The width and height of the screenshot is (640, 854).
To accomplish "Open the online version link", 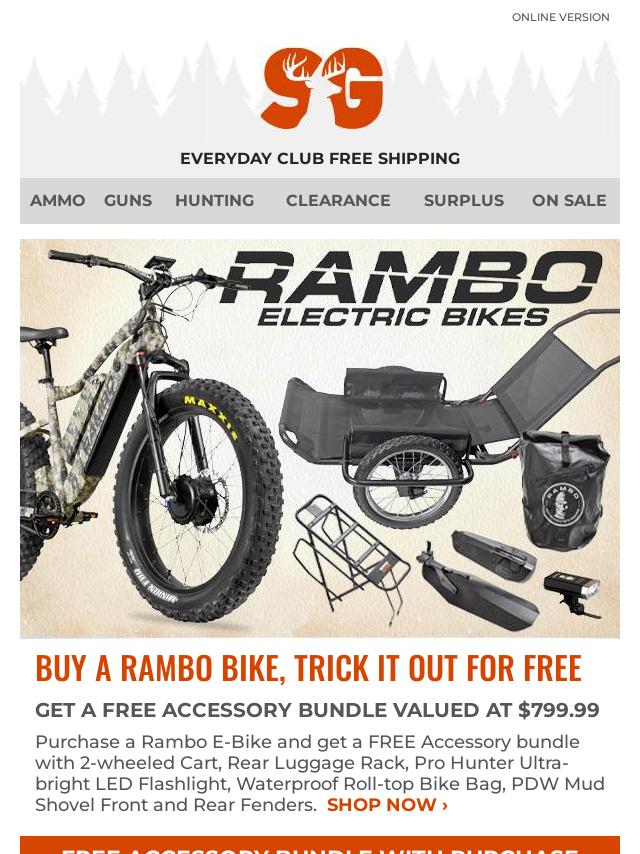I will (x=560, y=17).
